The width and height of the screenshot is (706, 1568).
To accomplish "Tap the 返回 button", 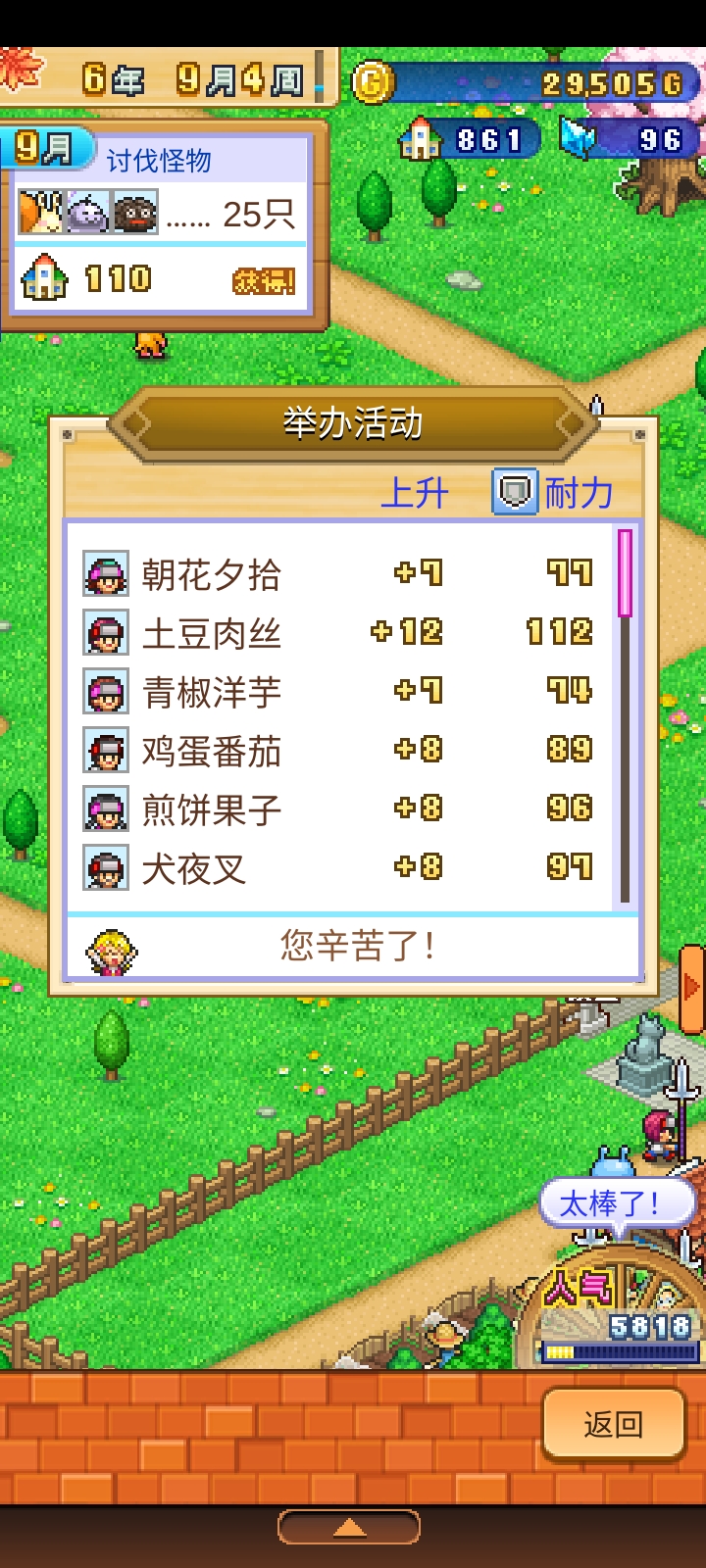I will pos(613,1424).
